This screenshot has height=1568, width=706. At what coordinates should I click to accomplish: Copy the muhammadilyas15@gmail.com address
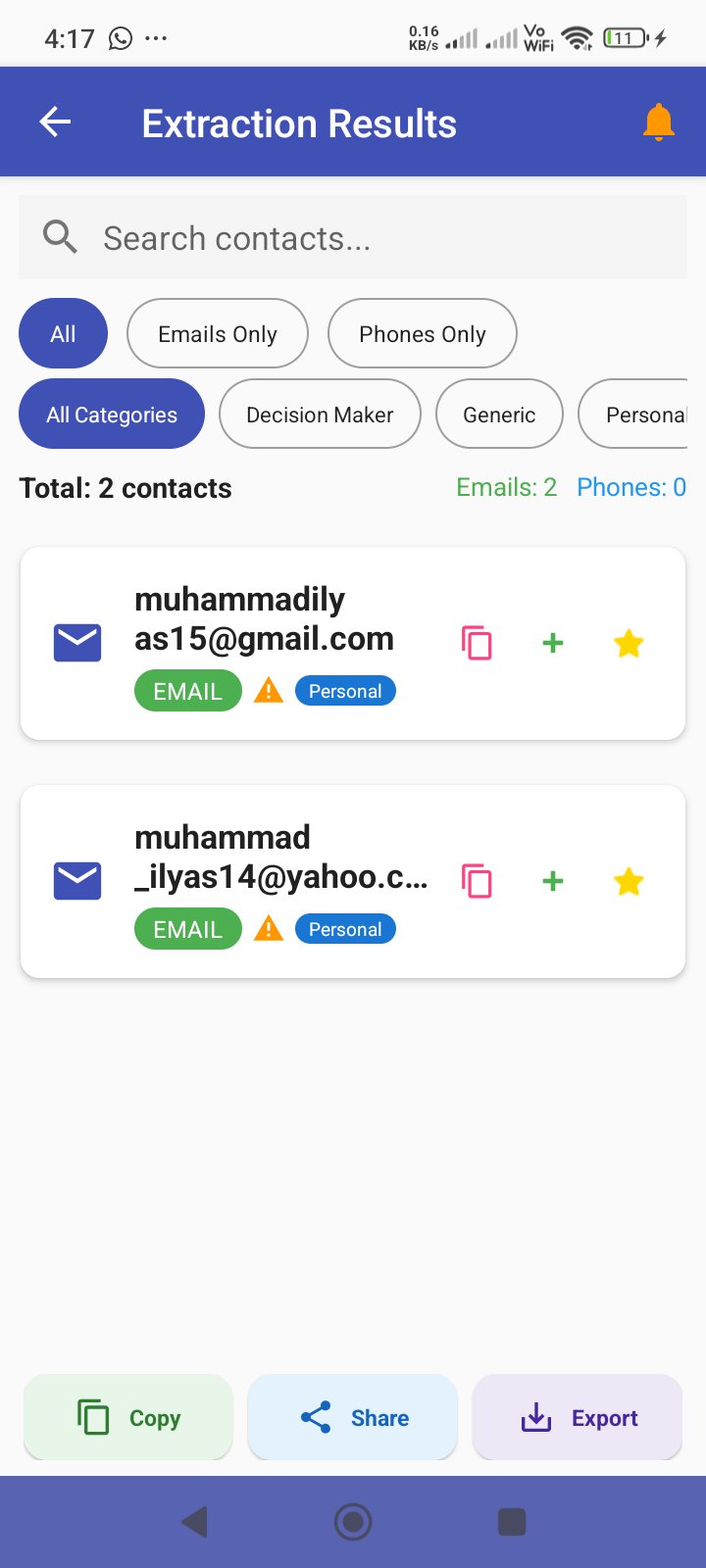click(x=477, y=643)
